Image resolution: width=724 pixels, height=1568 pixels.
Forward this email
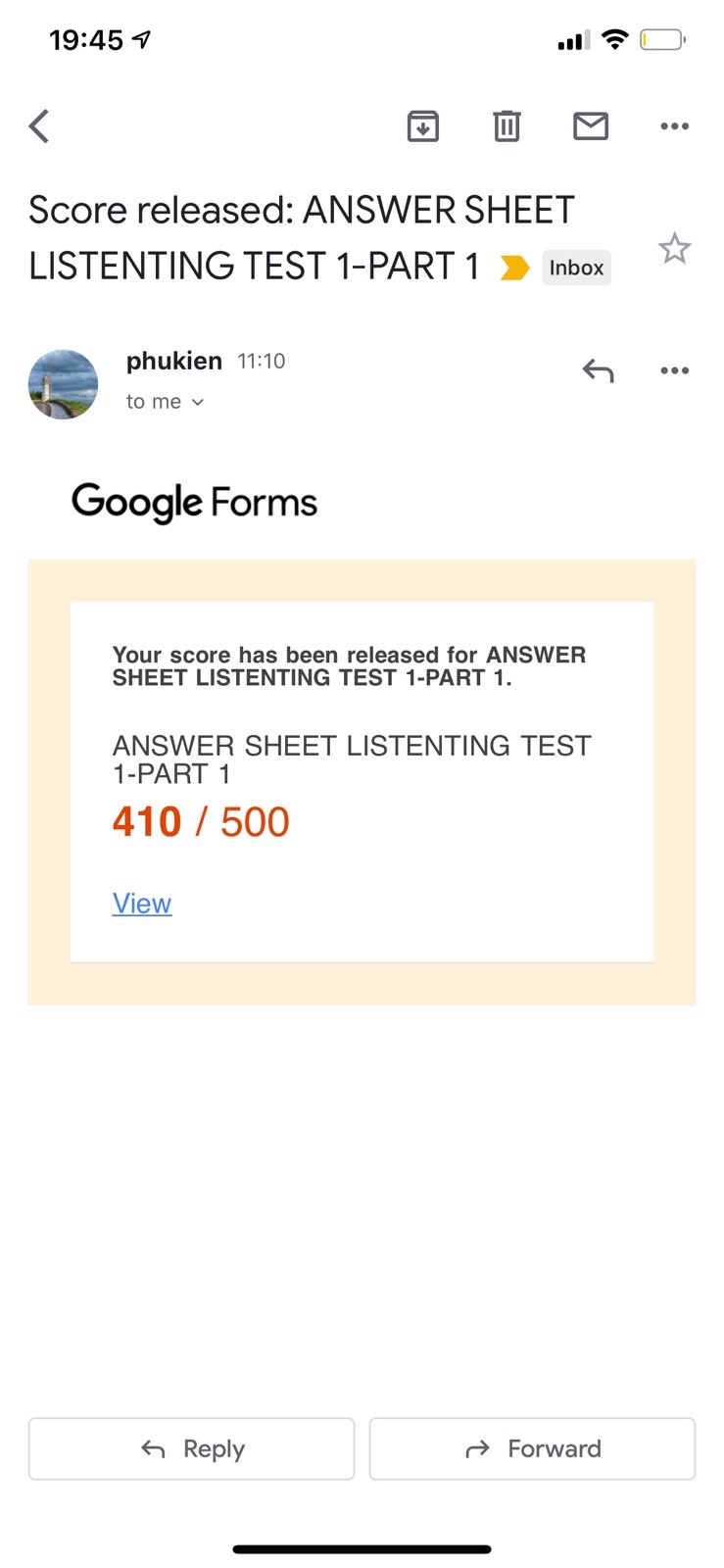click(x=532, y=1448)
